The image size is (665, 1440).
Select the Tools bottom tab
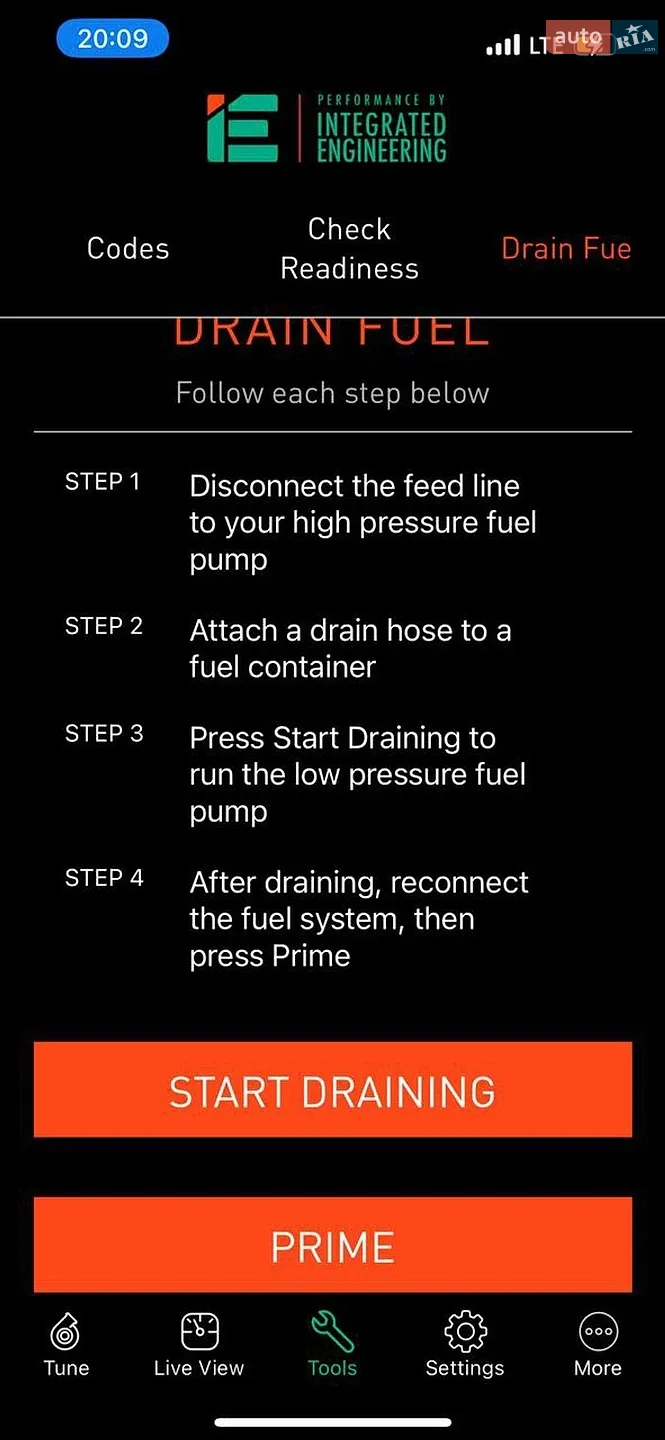[x=332, y=1345]
